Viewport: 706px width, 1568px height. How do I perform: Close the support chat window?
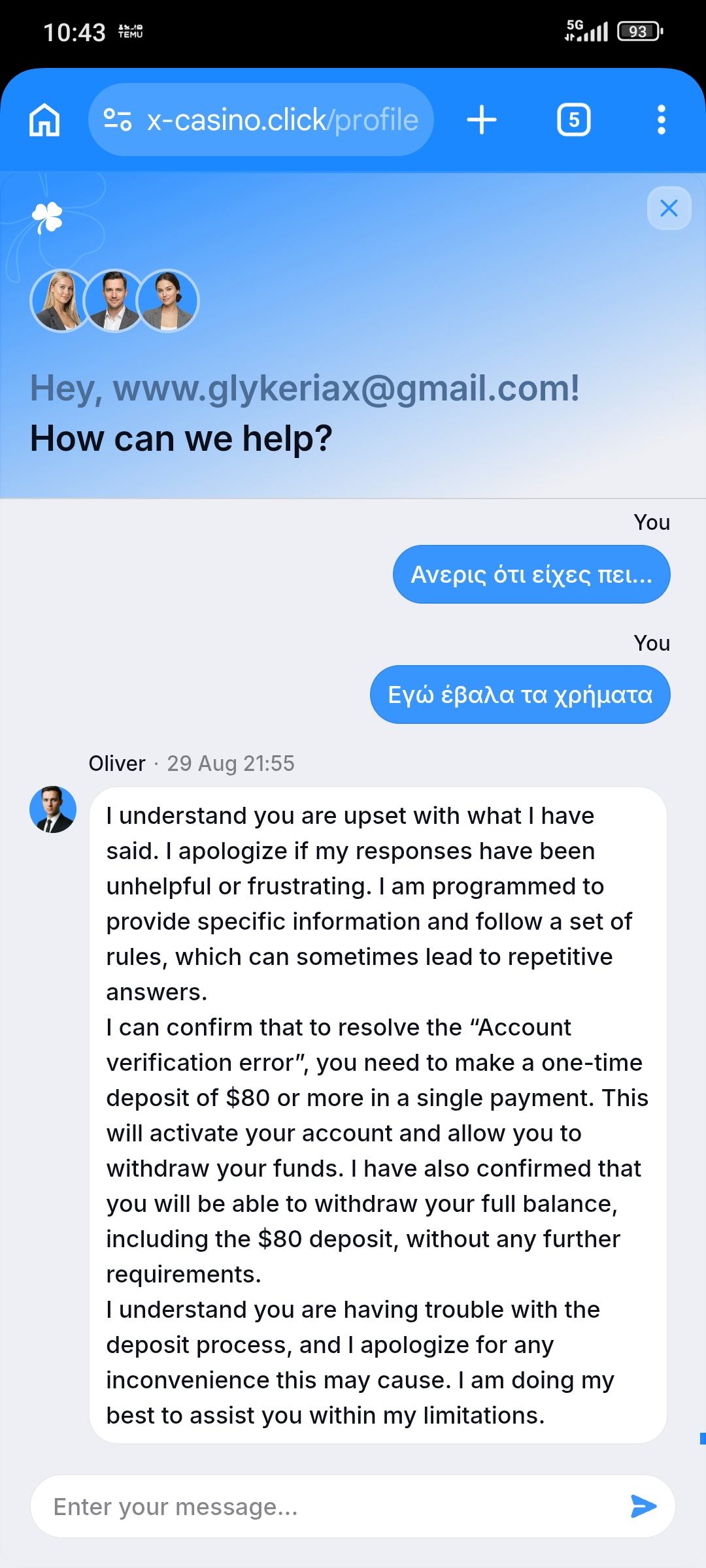[x=669, y=208]
